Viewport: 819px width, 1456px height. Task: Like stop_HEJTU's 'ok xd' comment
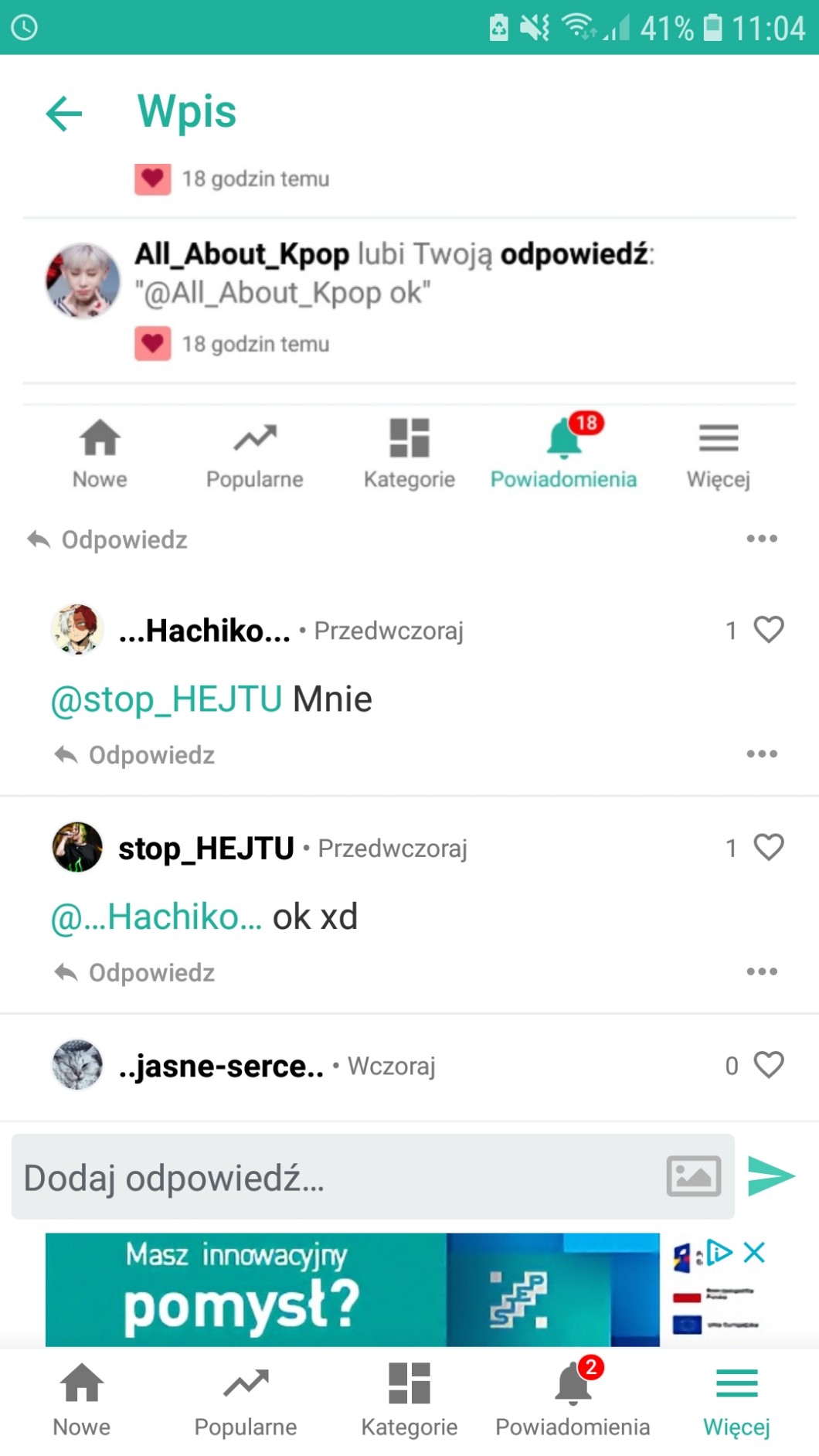point(768,848)
